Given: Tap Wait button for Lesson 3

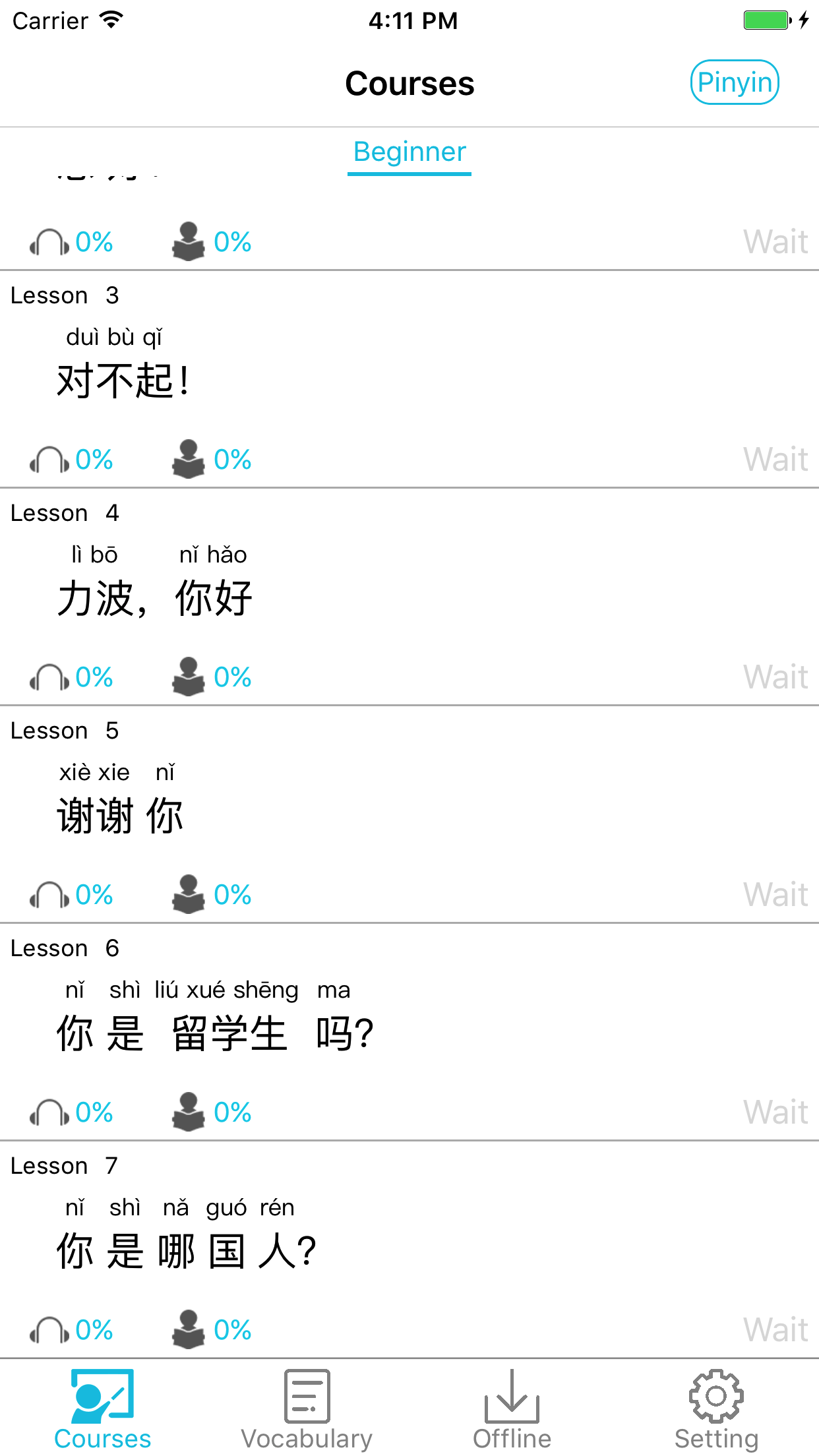Looking at the screenshot, I should tap(775, 459).
